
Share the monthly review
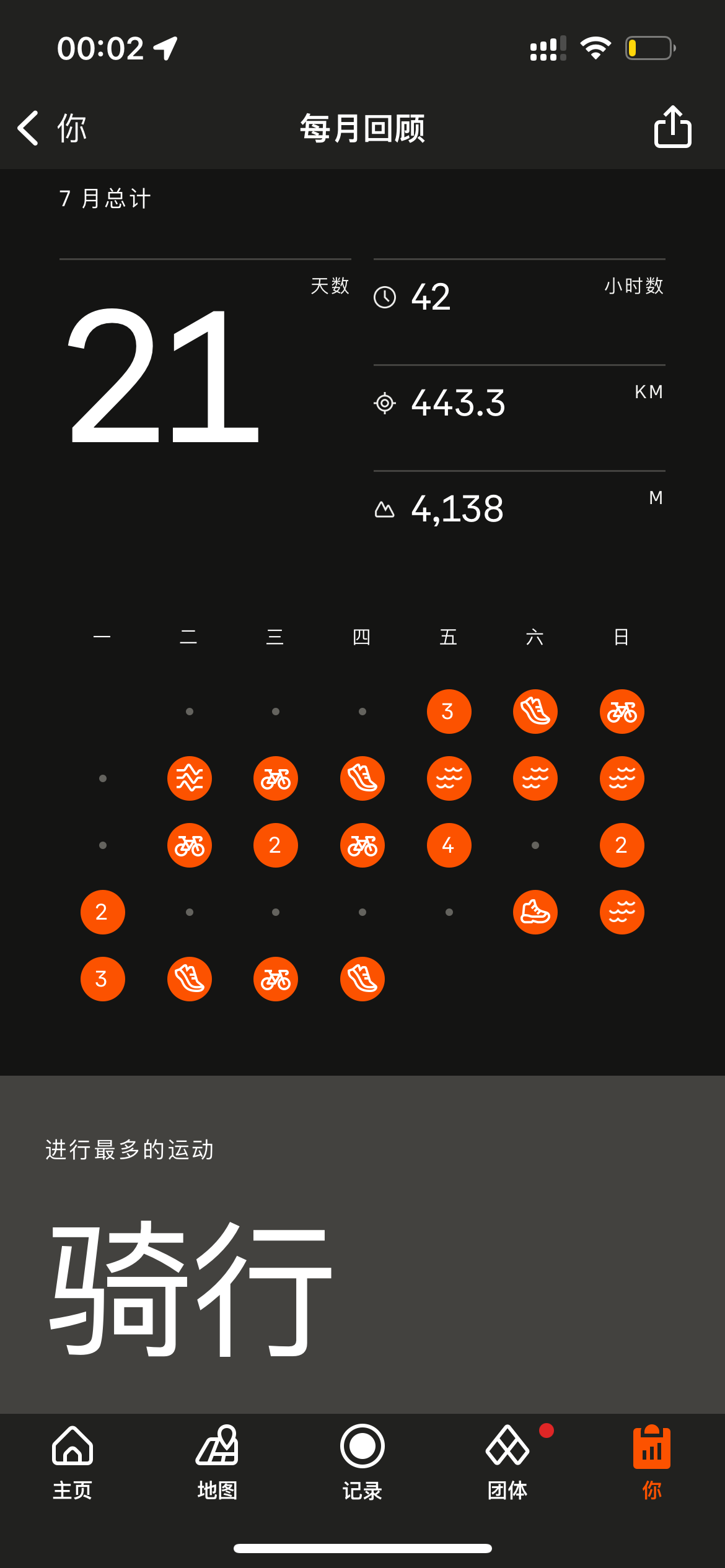coord(672,127)
